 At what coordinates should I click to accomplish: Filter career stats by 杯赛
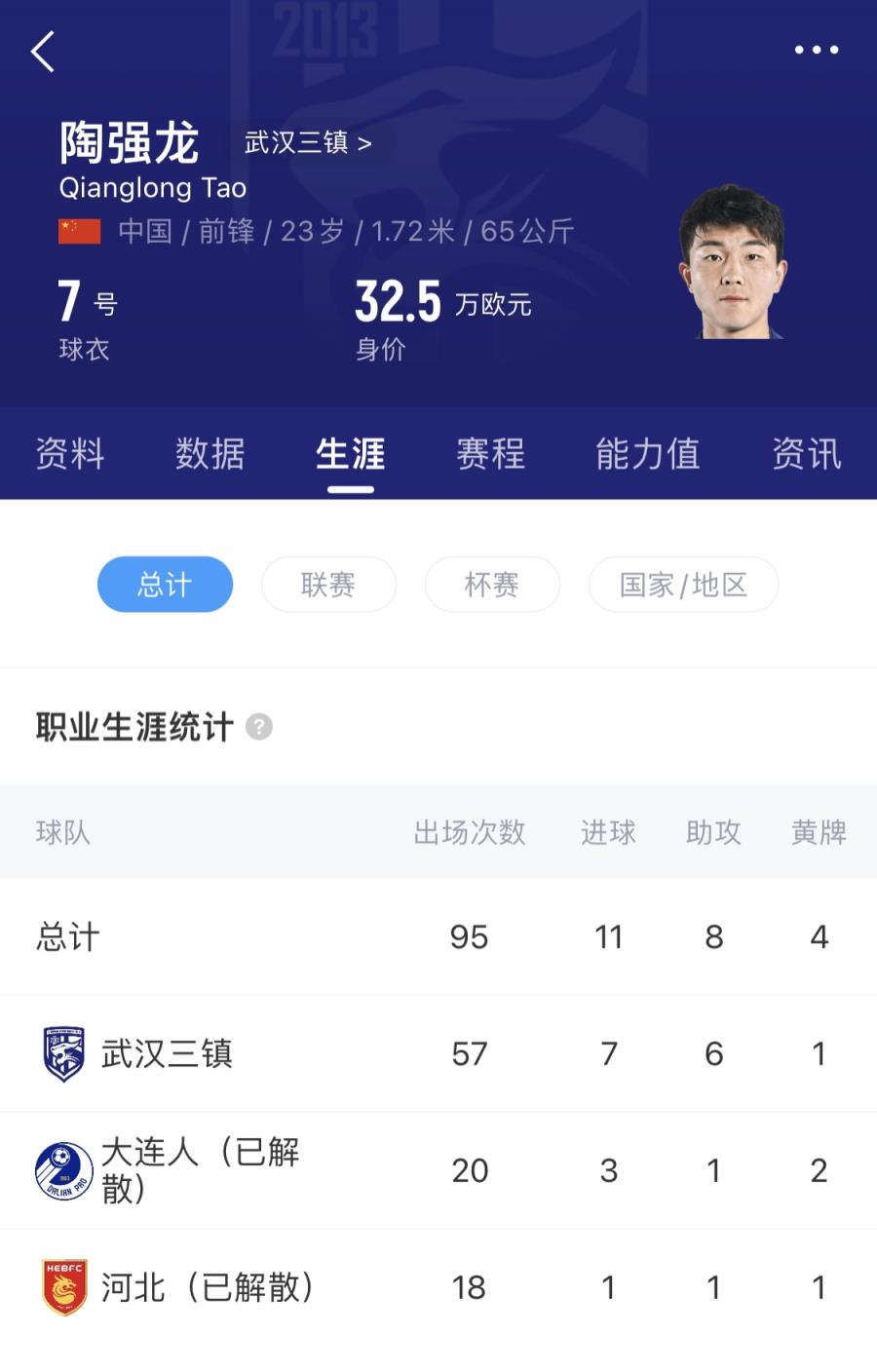click(x=492, y=585)
